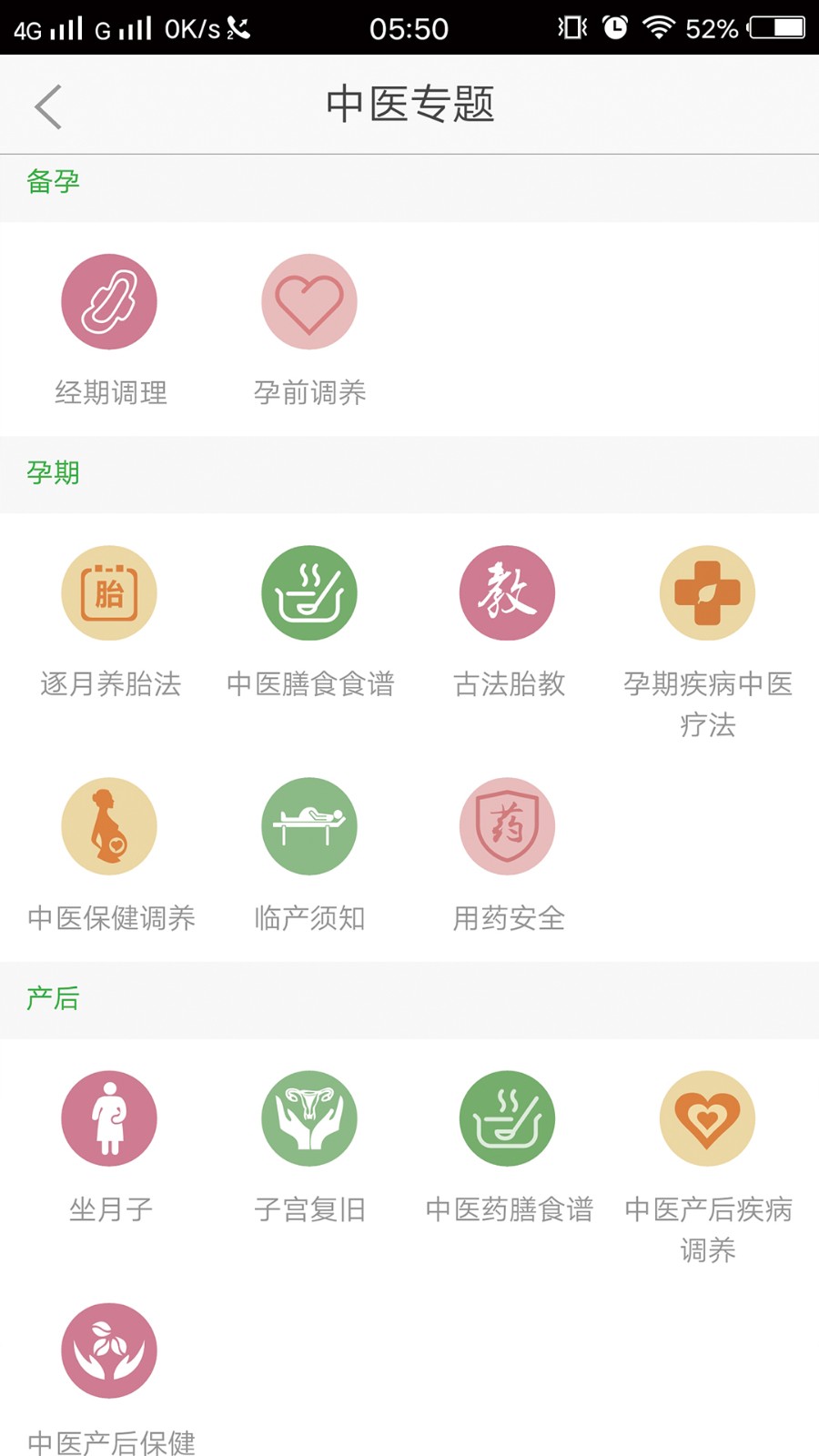819x1456 pixels.
Task: Open 中医产后疾病调养 heart-in-heart icon
Action: point(708,1117)
